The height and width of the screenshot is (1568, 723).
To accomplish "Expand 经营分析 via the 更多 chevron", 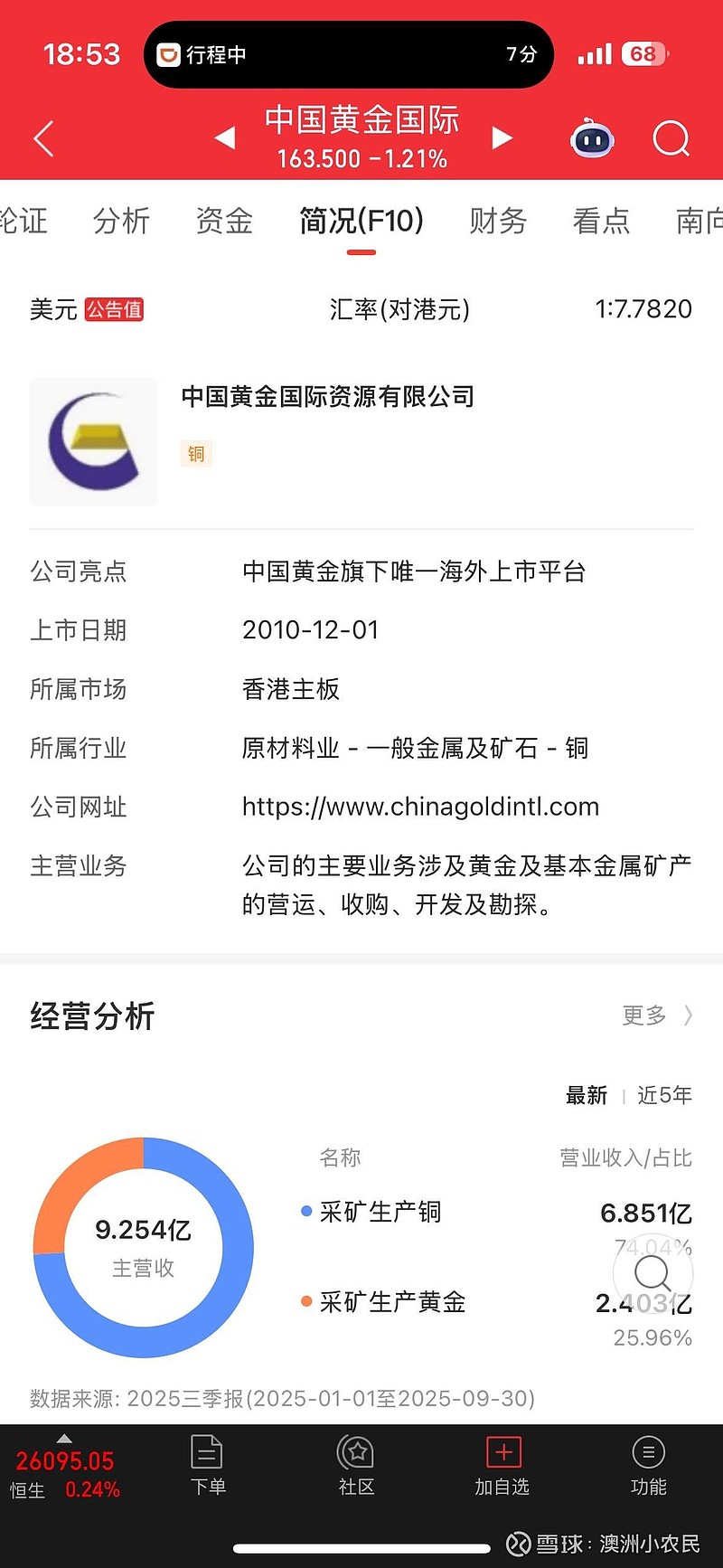I will point(655,1016).
